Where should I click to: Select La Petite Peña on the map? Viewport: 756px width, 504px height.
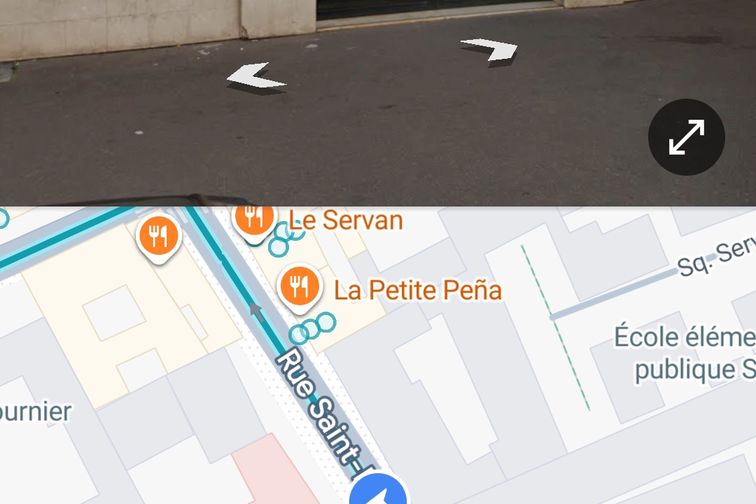pyautogui.click(x=298, y=288)
